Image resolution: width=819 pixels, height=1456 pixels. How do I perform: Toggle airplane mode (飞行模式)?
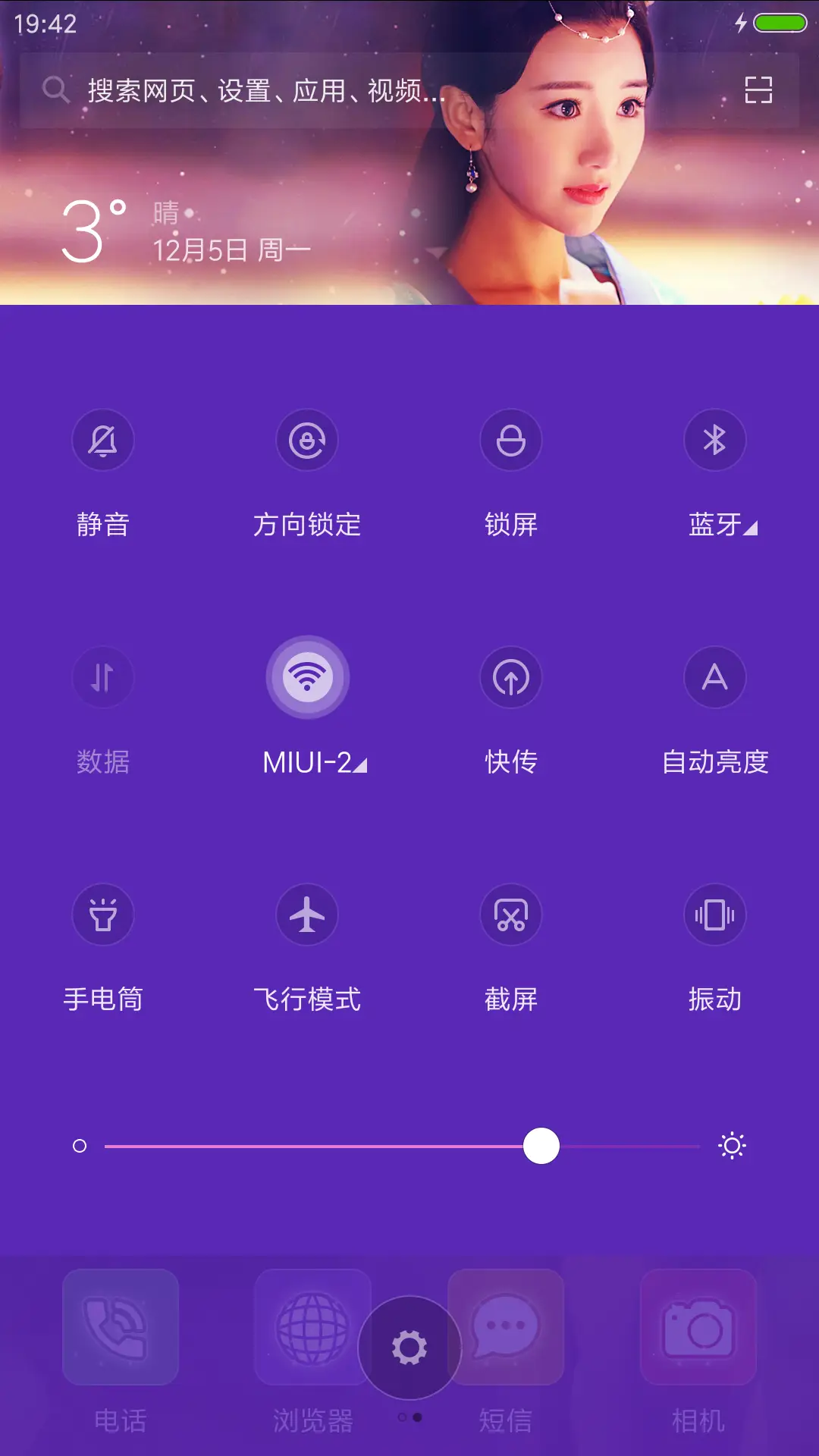[307, 915]
